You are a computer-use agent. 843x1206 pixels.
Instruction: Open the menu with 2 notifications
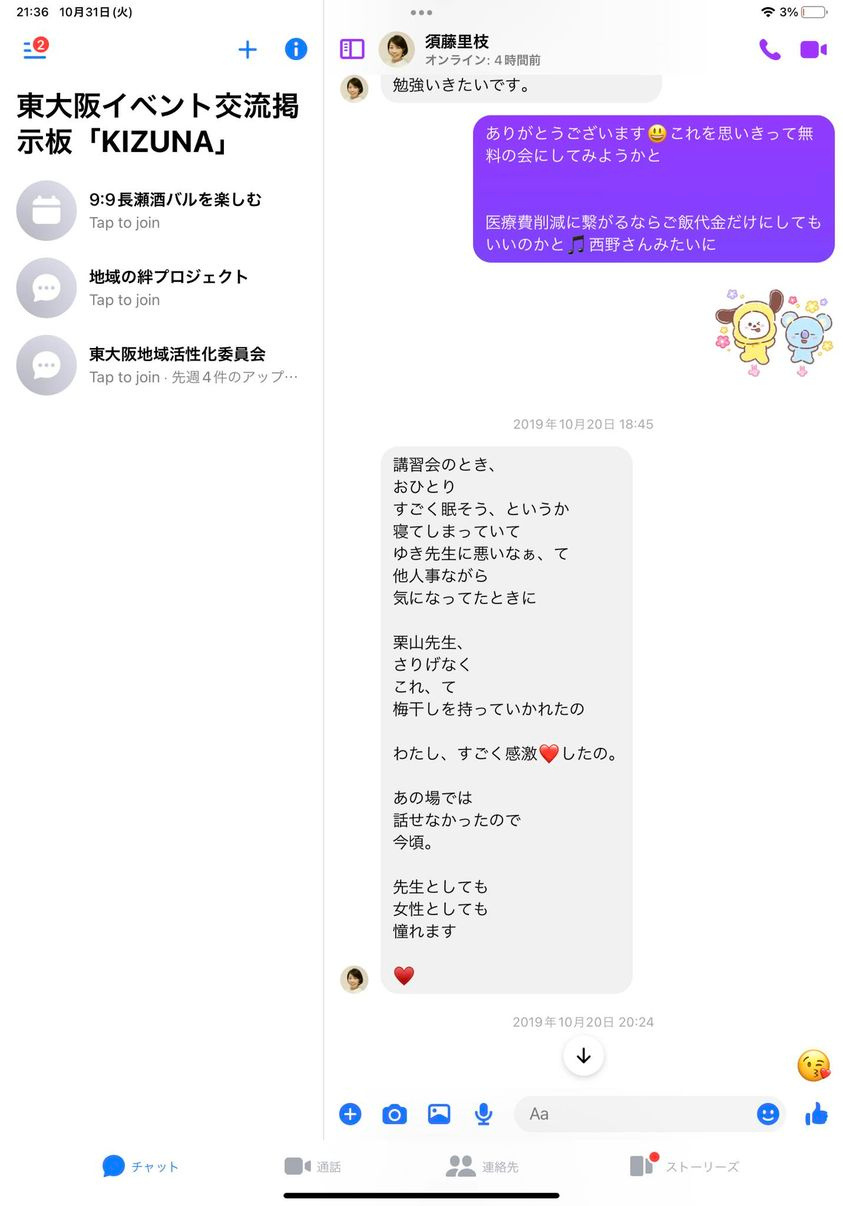coord(35,49)
